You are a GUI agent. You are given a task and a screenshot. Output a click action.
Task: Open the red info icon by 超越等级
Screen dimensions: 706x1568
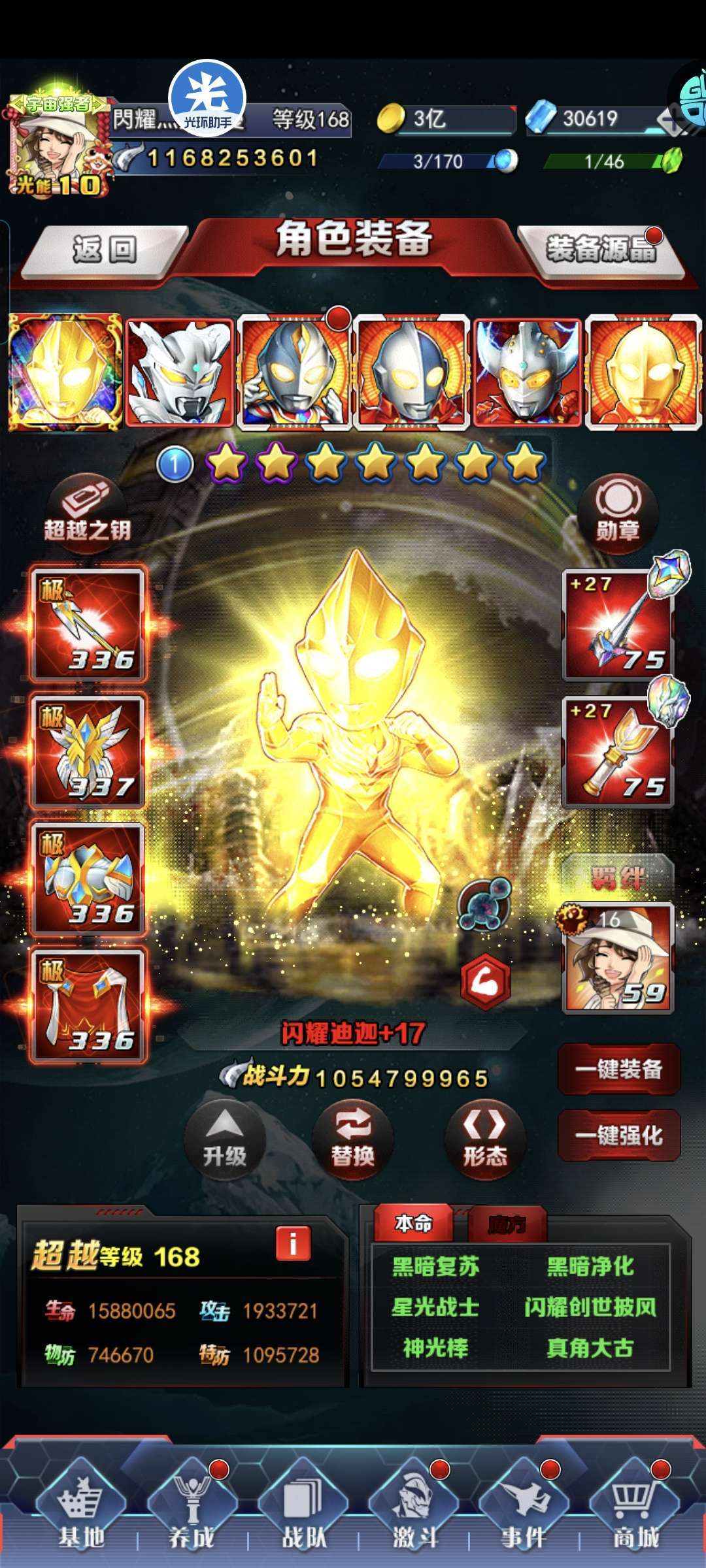pyautogui.click(x=292, y=1243)
